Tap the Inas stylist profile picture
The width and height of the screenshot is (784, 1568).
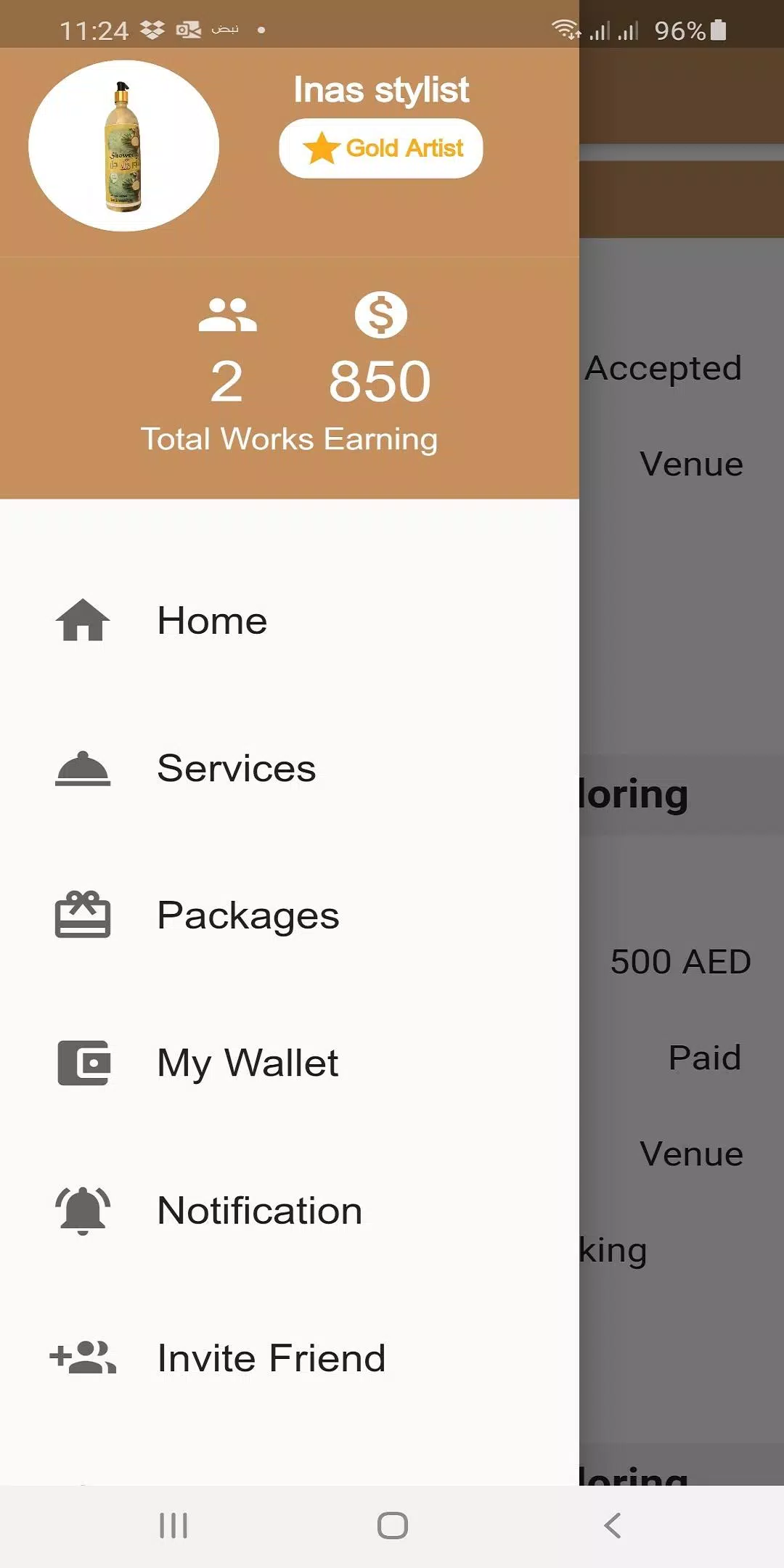tap(124, 146)
